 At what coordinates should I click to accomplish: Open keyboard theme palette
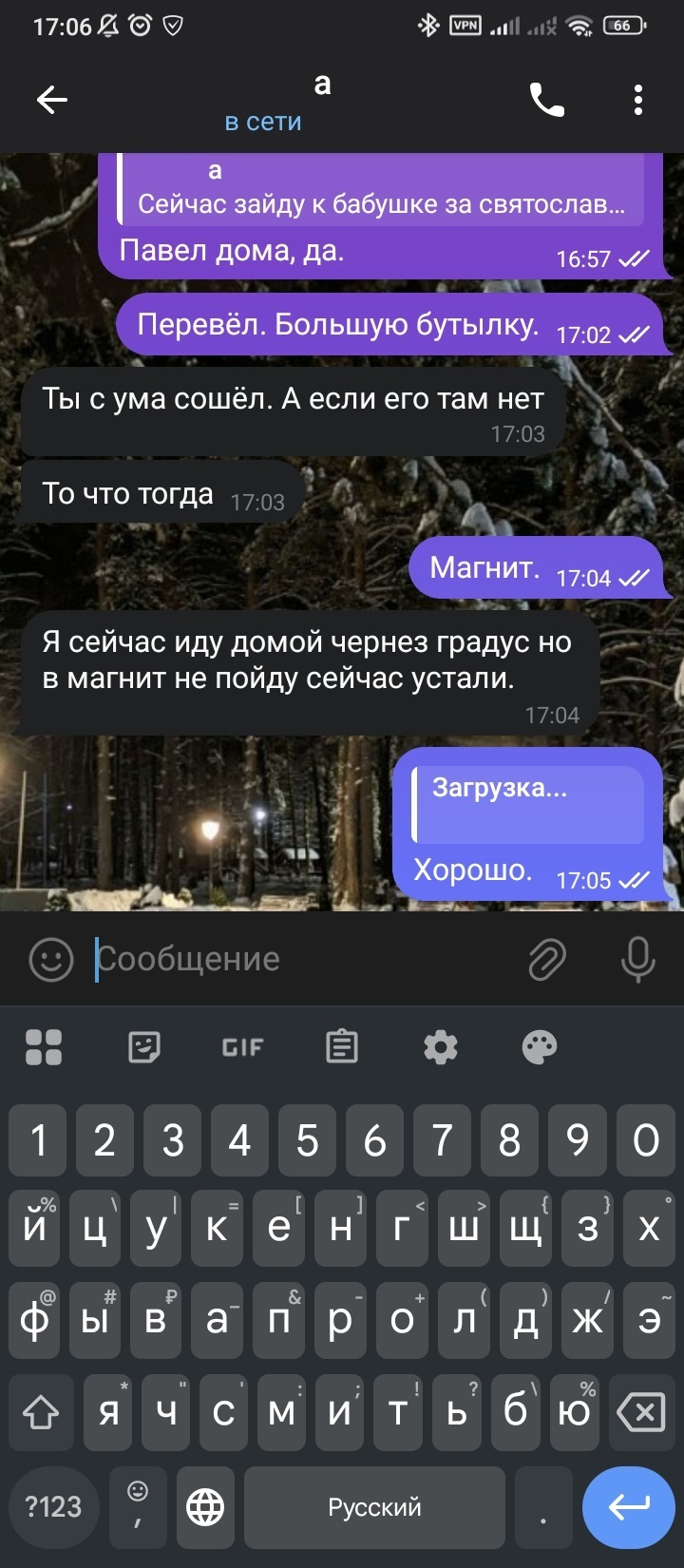540,1047
